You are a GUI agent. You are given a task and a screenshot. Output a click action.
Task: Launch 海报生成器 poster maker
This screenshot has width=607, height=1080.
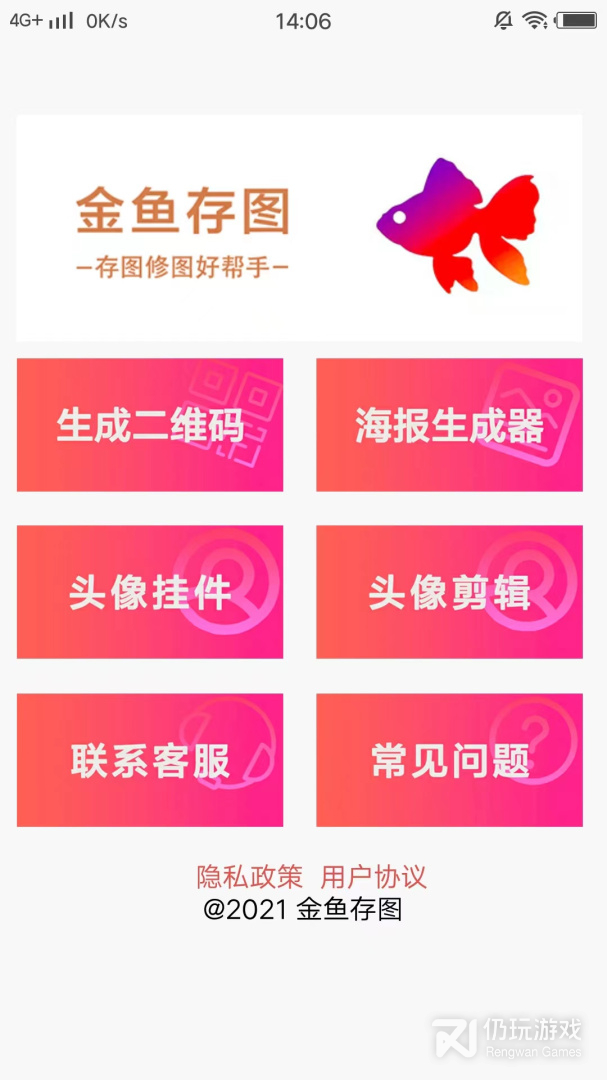click(x=449, y=424)
